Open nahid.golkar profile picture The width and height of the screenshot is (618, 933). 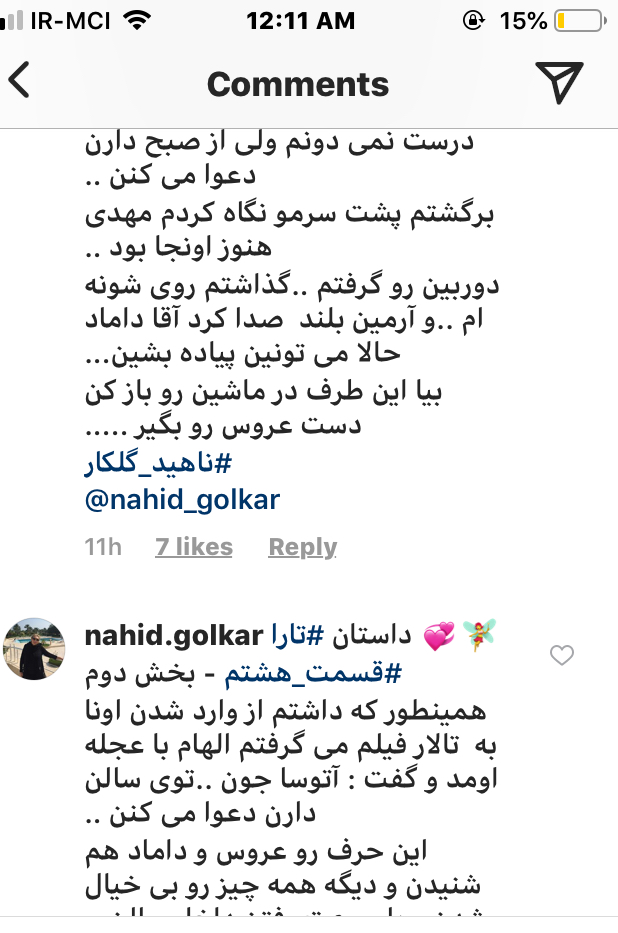pos(35,649)
